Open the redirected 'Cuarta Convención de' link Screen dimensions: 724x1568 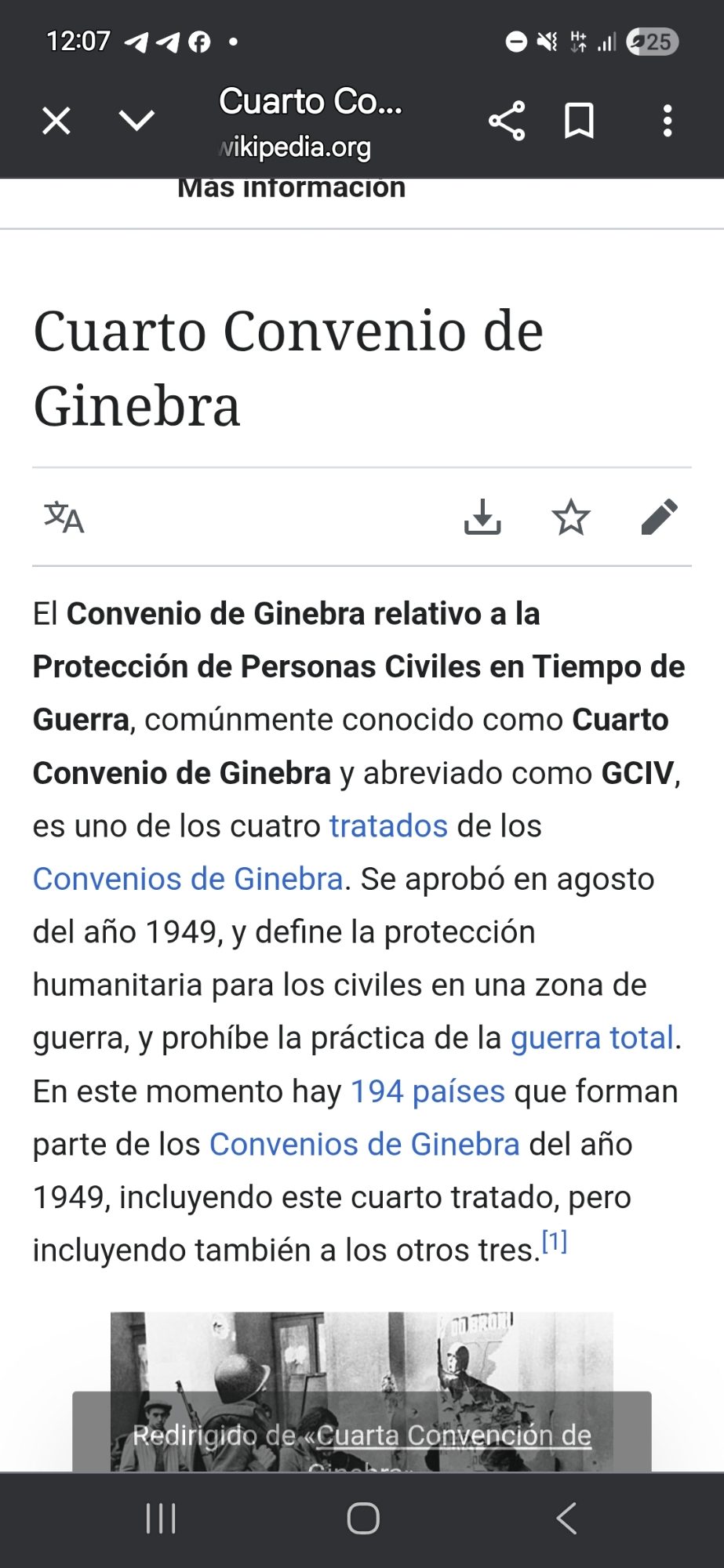[453, 1436]
